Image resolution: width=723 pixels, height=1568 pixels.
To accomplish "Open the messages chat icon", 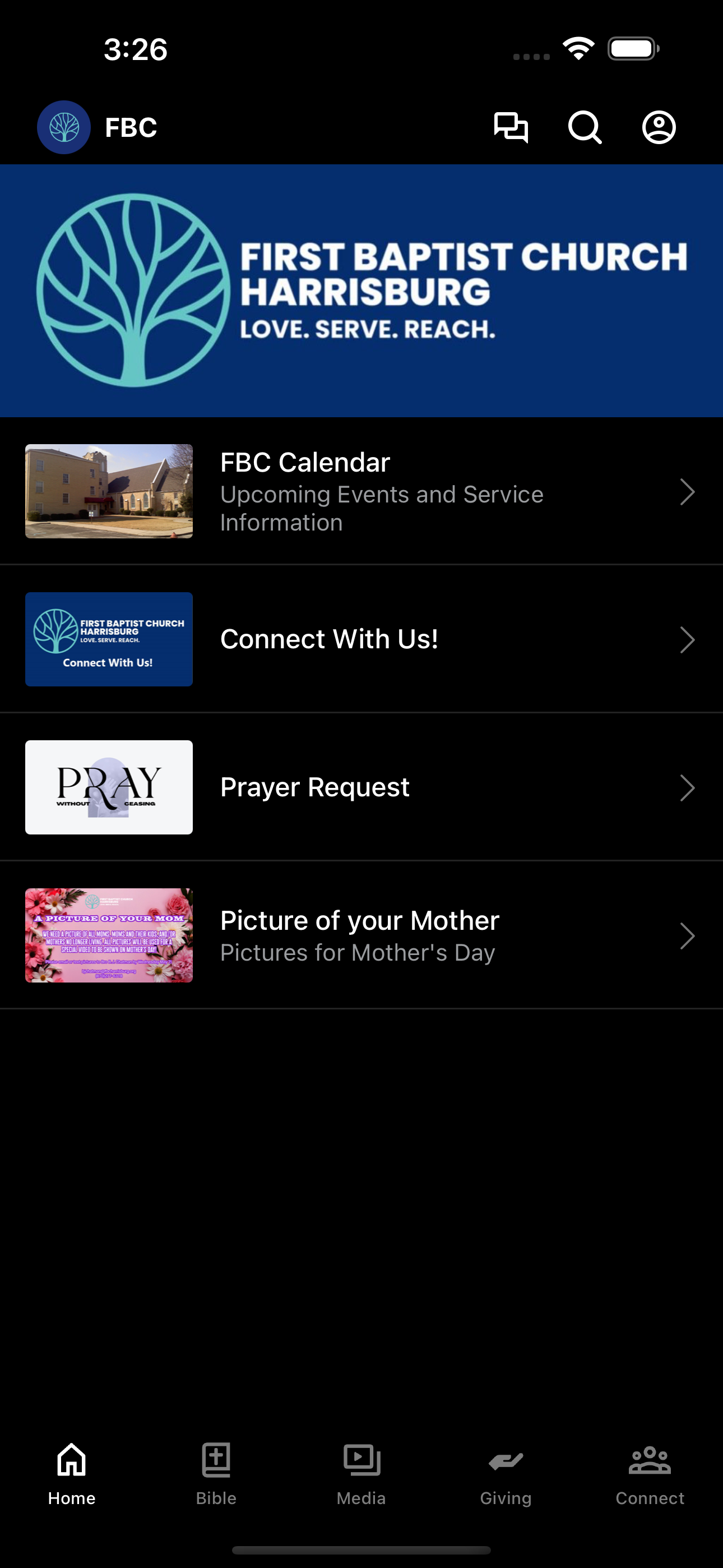I will click(511, 127).
